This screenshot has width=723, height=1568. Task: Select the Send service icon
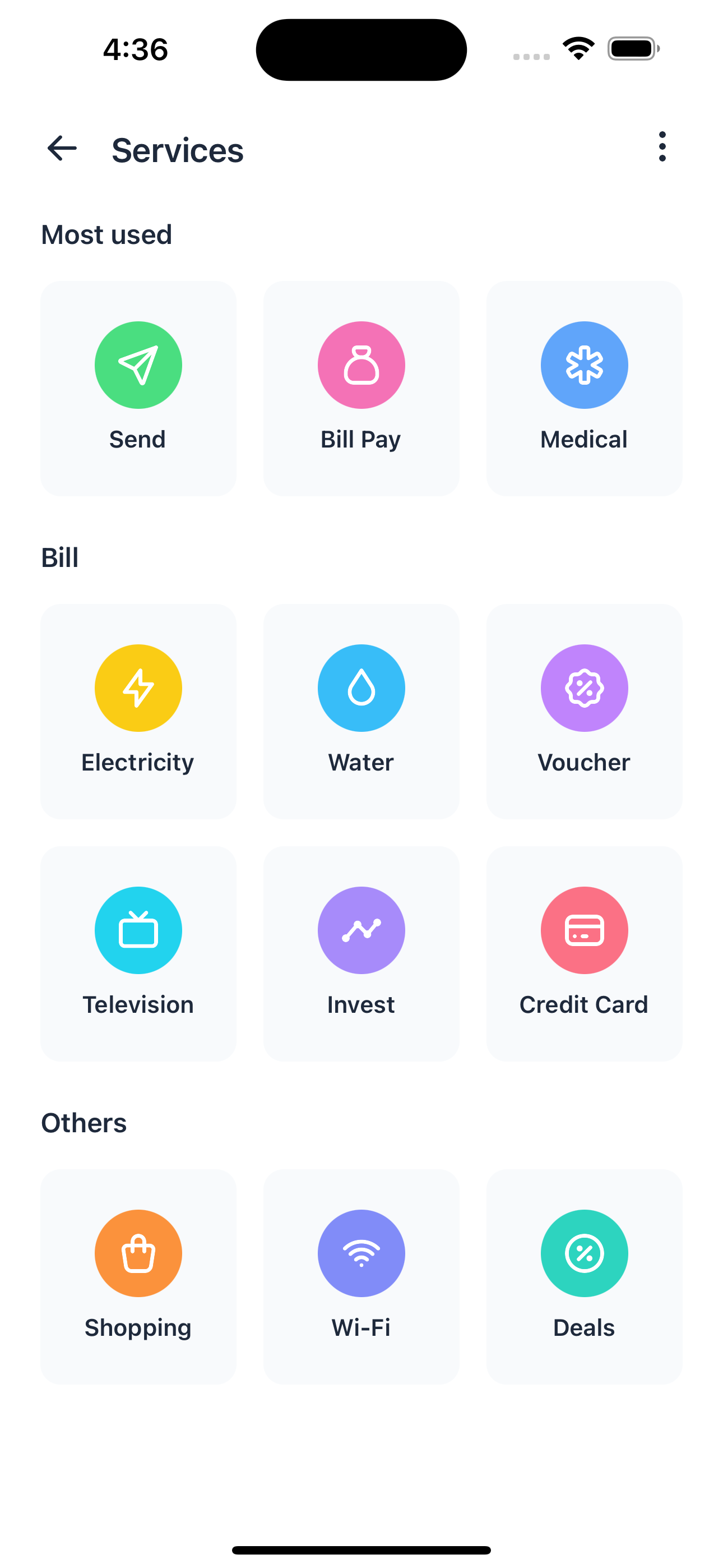point(138,365)
